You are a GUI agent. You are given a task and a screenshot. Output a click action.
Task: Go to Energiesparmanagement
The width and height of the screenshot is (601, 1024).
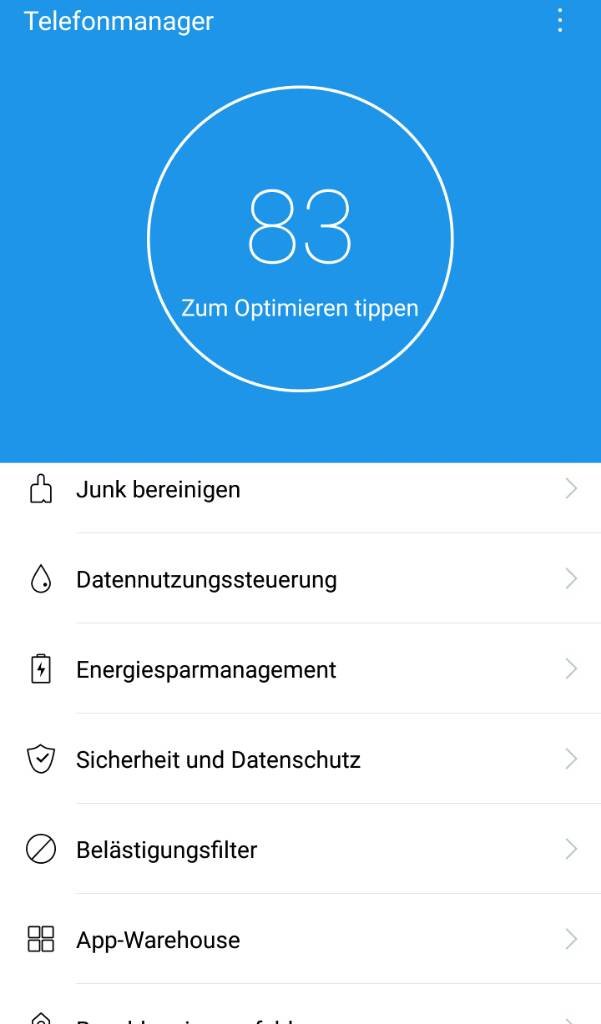300,669
